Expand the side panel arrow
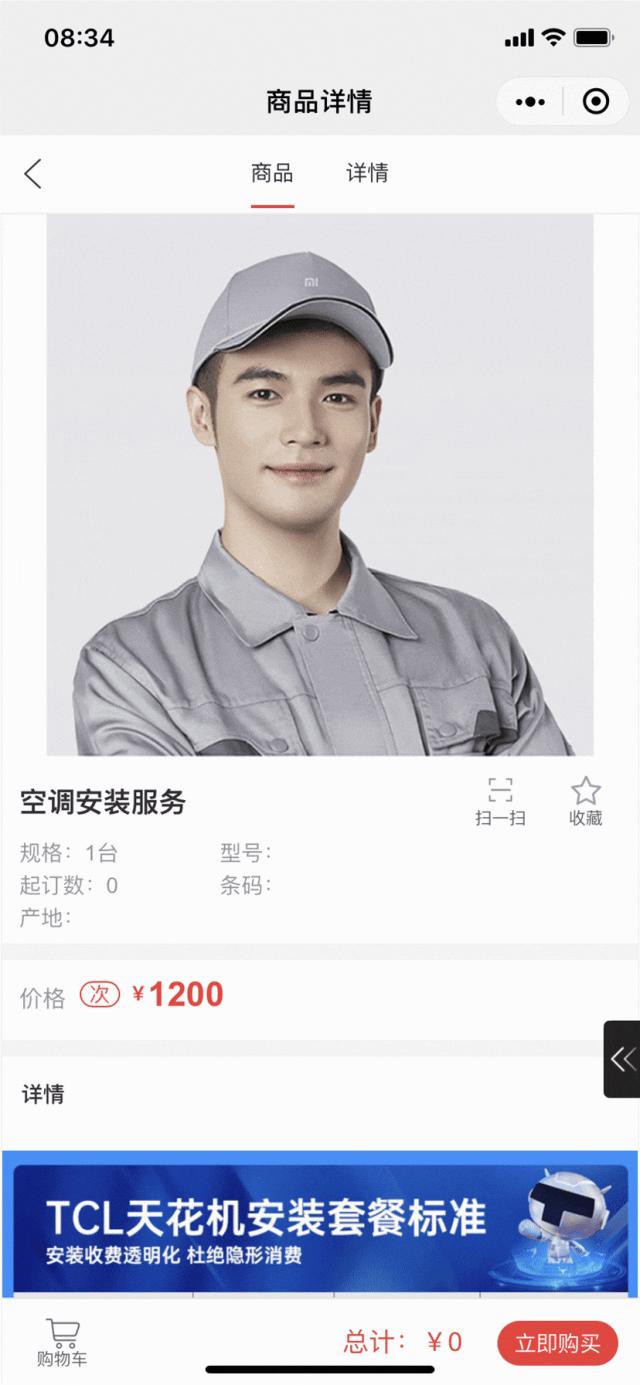The width and height of the screenshot is (640, 1385). coord(622,1059)
